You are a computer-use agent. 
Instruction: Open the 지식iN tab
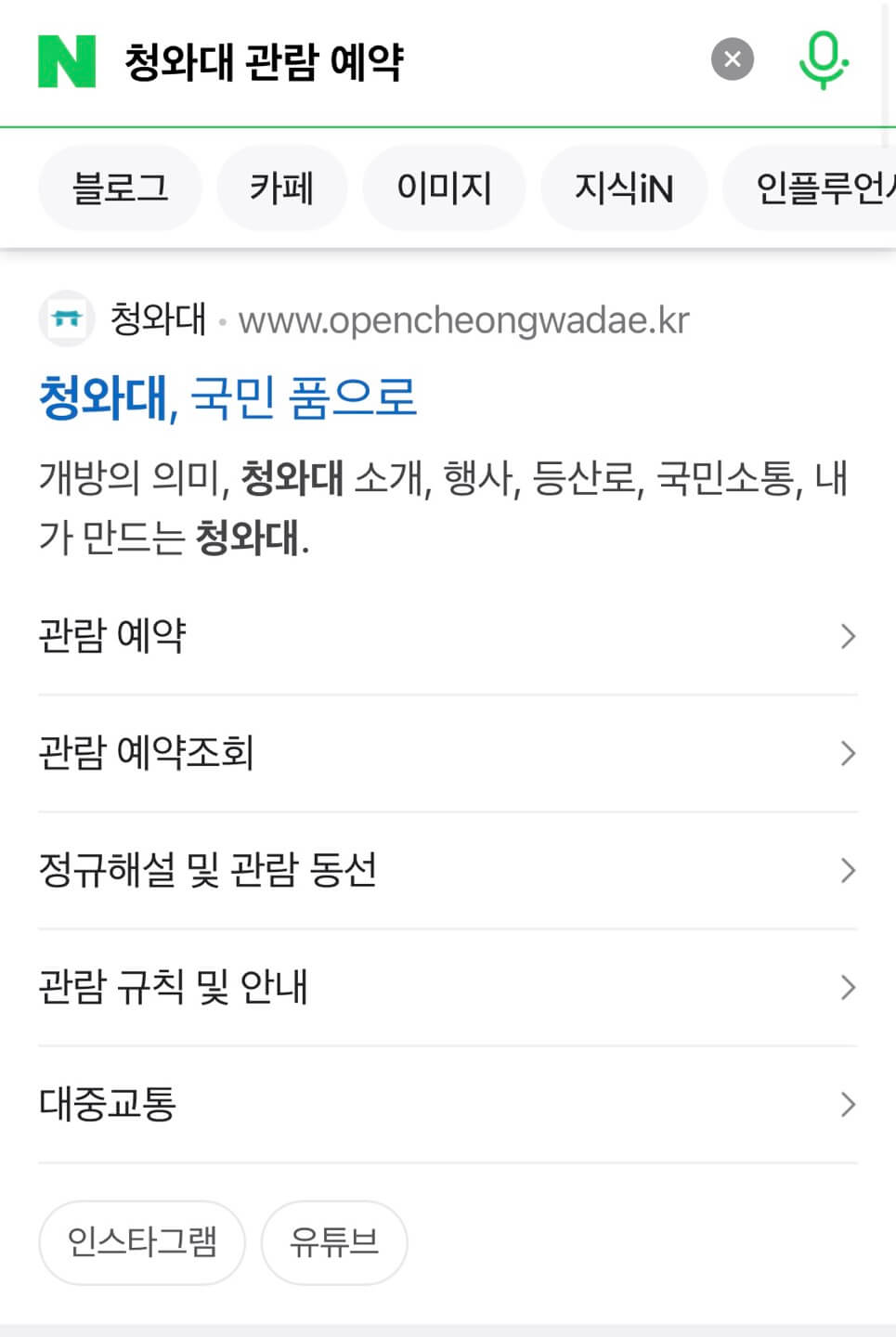click(x=623, y=188)
